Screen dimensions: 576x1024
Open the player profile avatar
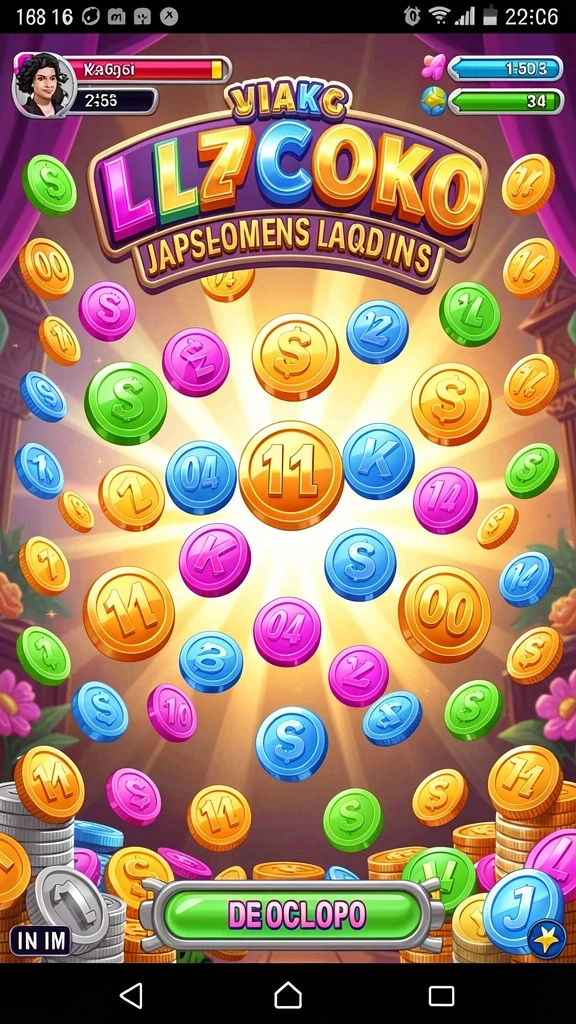tap(44, 85)
